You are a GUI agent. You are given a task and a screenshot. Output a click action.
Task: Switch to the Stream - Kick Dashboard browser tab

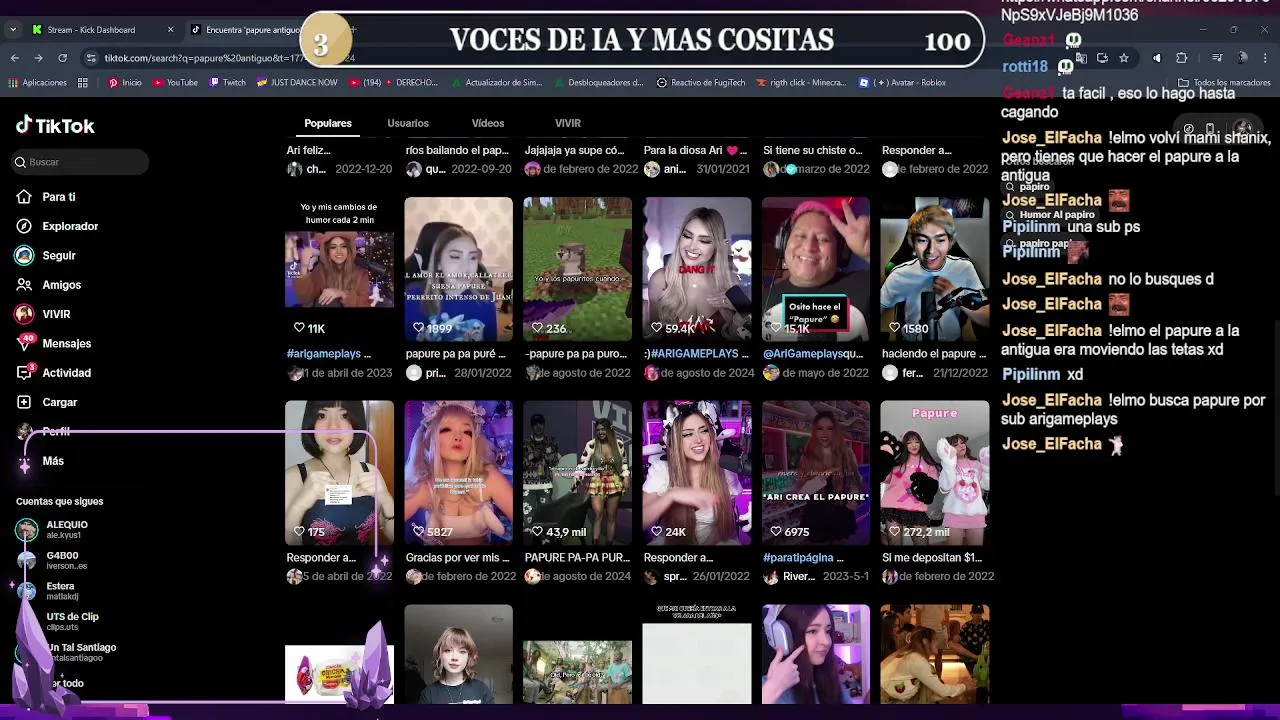tap(90, 30)
